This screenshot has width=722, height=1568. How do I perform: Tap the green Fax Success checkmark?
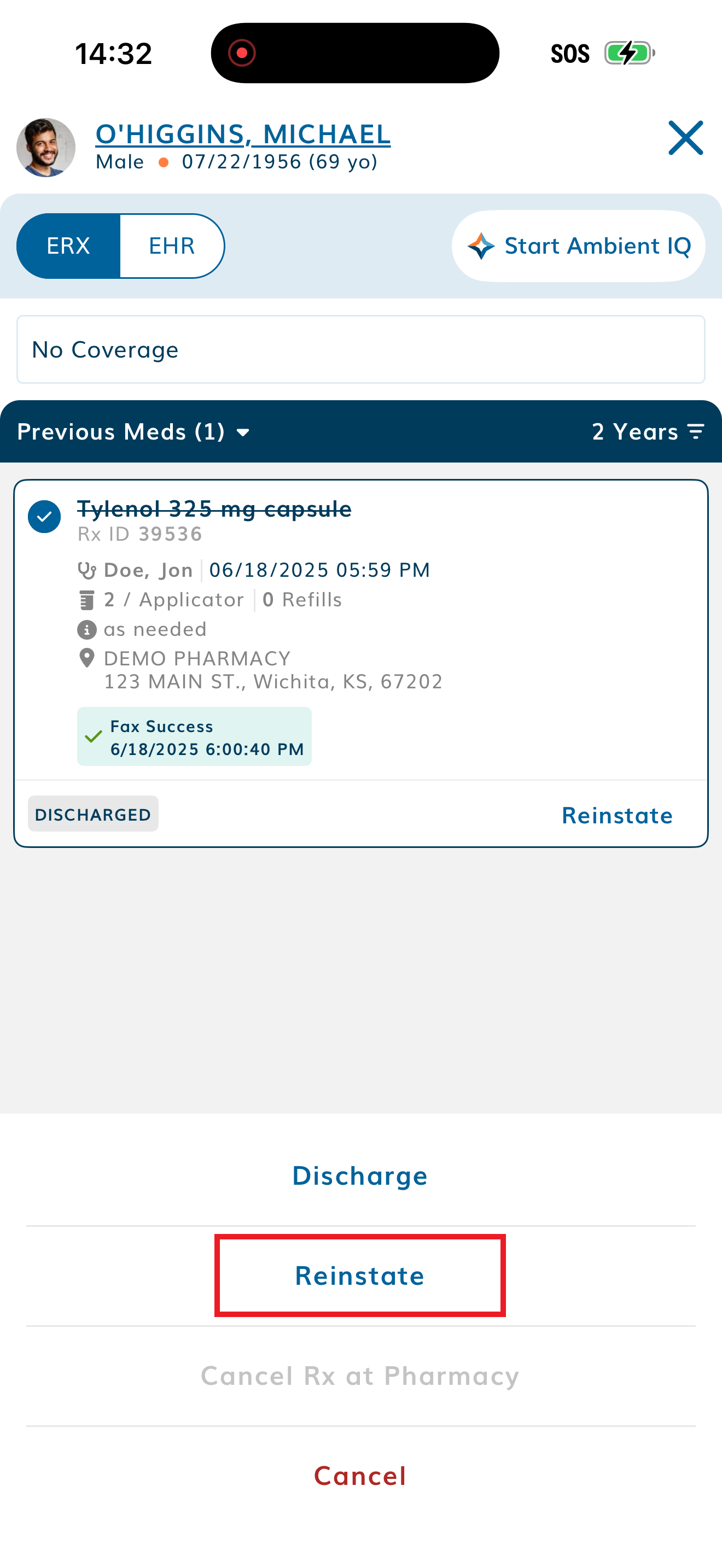93,737
